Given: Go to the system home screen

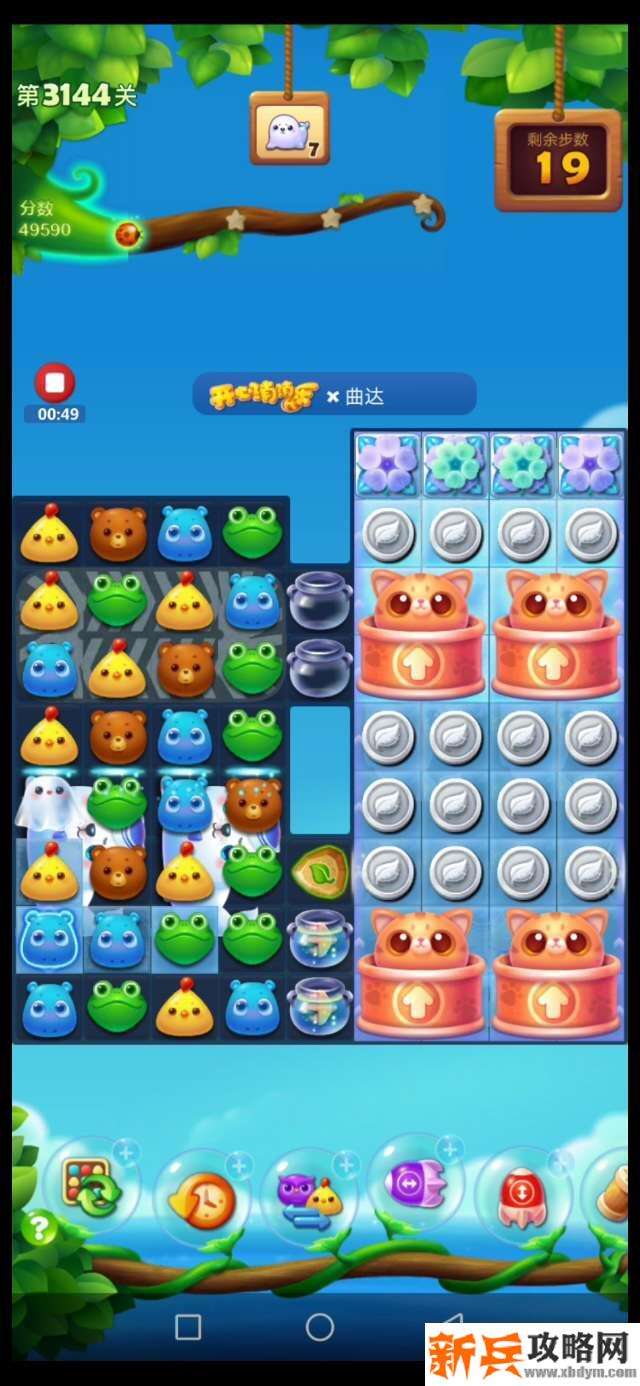Looking at the screenshot, I should click(x=320, y=1326).
